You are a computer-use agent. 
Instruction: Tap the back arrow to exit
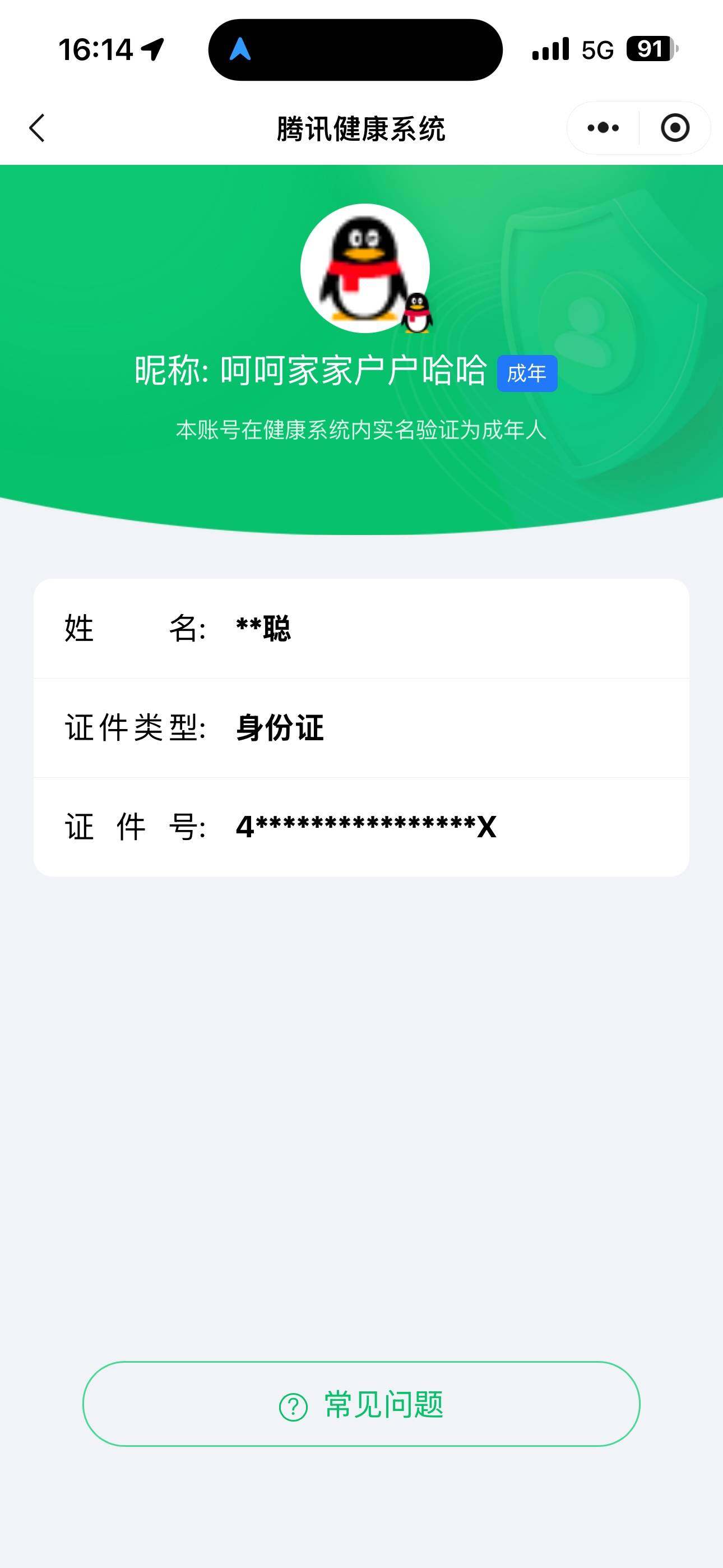(38, 127)
